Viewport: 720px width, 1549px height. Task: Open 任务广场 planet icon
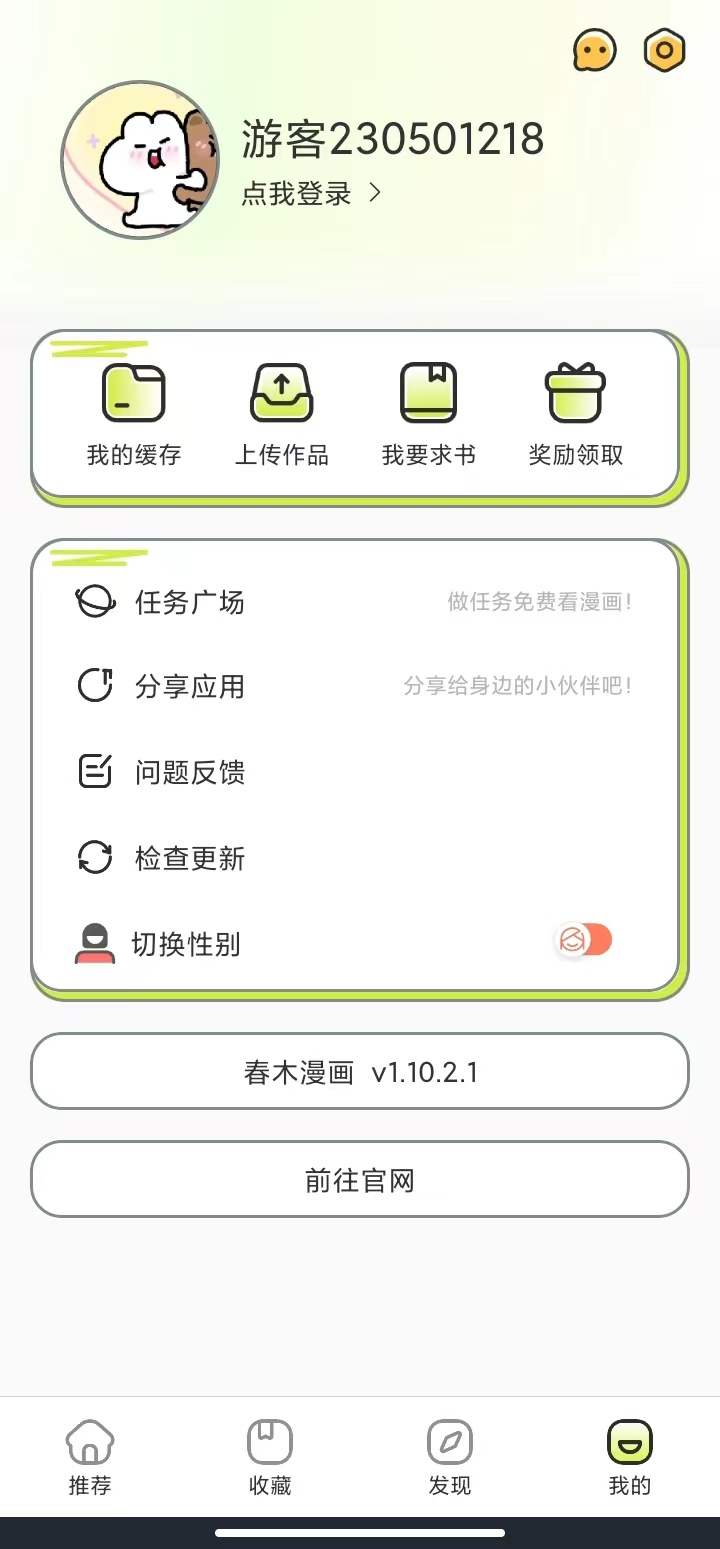(93, 601)
